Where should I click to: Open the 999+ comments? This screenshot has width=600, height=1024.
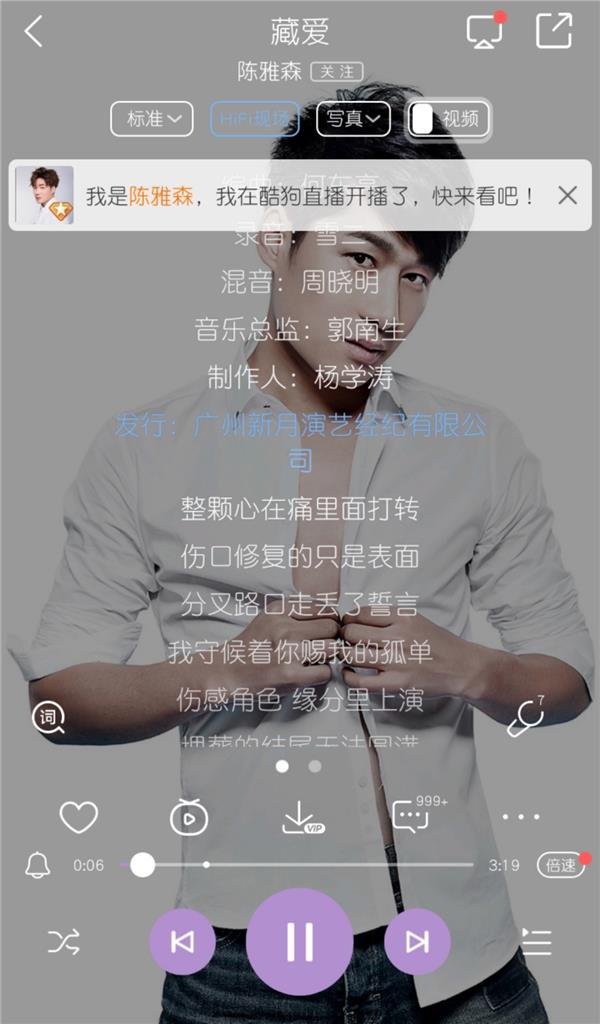pyautogui.click(x=412, y=815)
